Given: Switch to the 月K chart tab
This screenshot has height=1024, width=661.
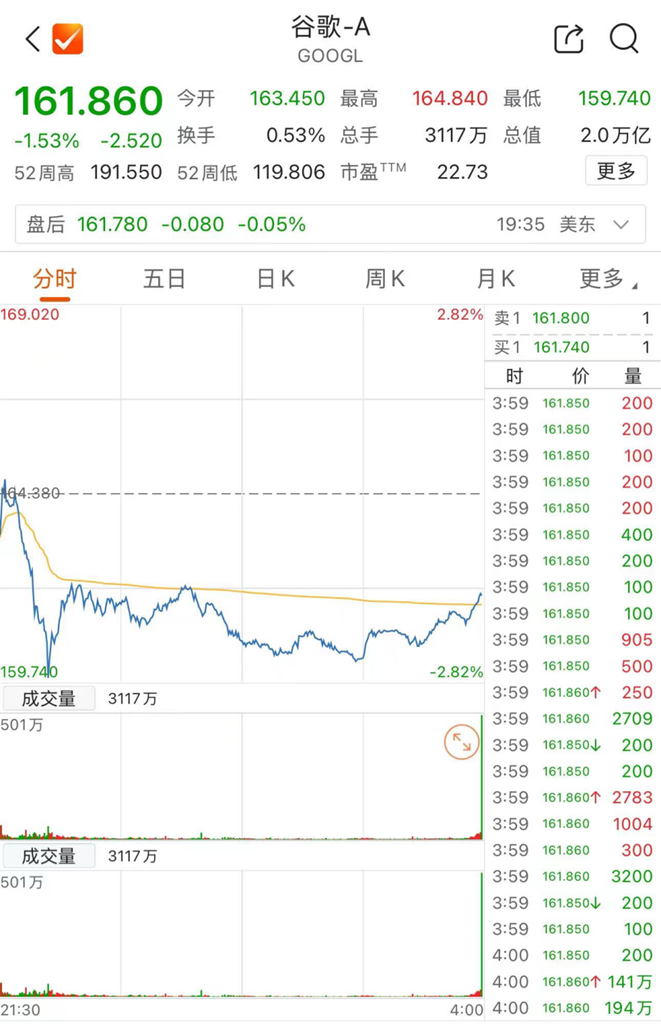Looking at the screenshot, I should 496,280.
